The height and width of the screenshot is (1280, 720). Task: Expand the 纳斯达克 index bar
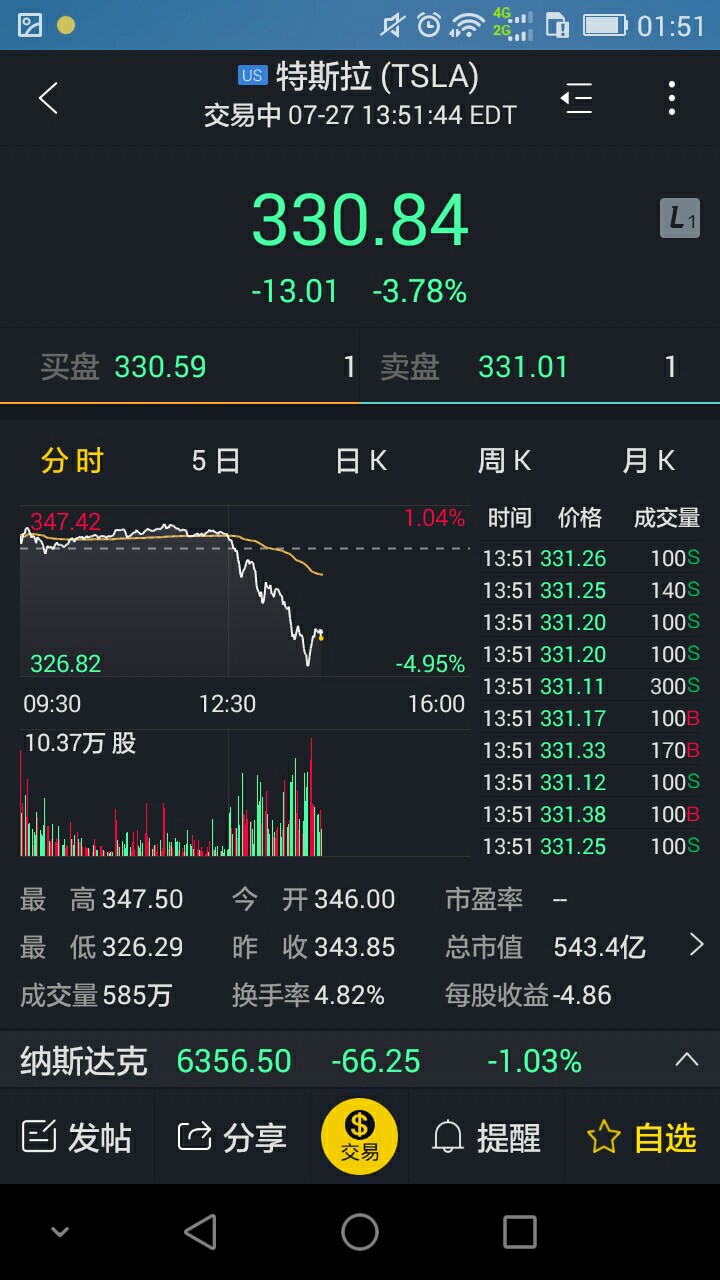coord(360,1060)
